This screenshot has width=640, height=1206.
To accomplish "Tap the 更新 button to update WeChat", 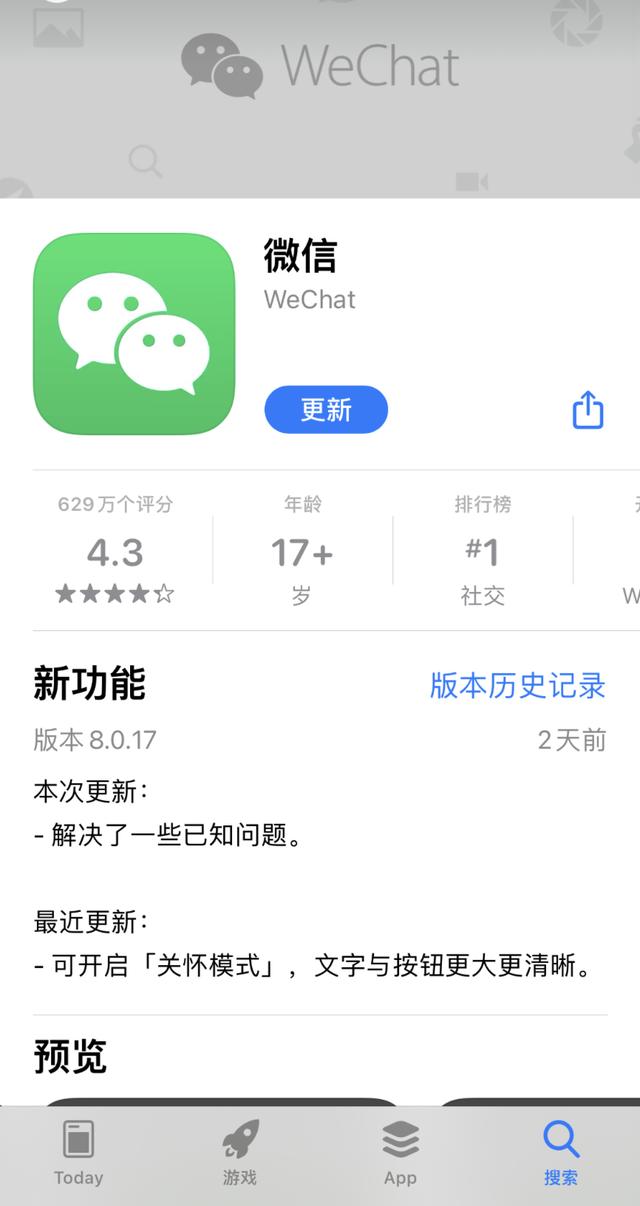I will coord(325,410).
